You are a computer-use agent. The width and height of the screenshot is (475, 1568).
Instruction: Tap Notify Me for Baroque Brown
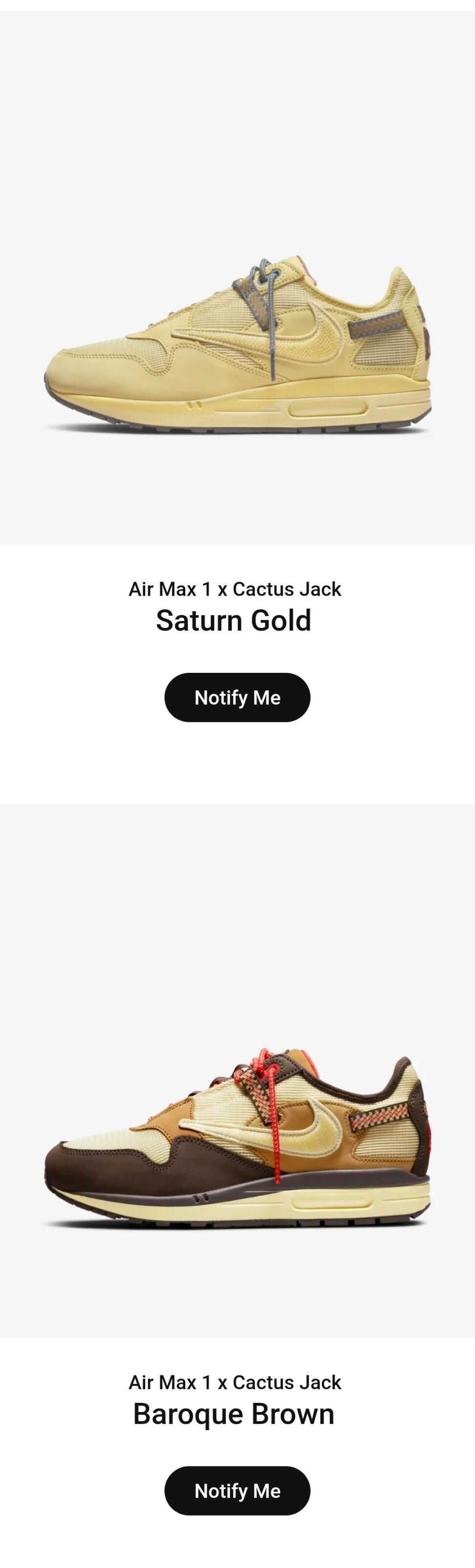237,1490
